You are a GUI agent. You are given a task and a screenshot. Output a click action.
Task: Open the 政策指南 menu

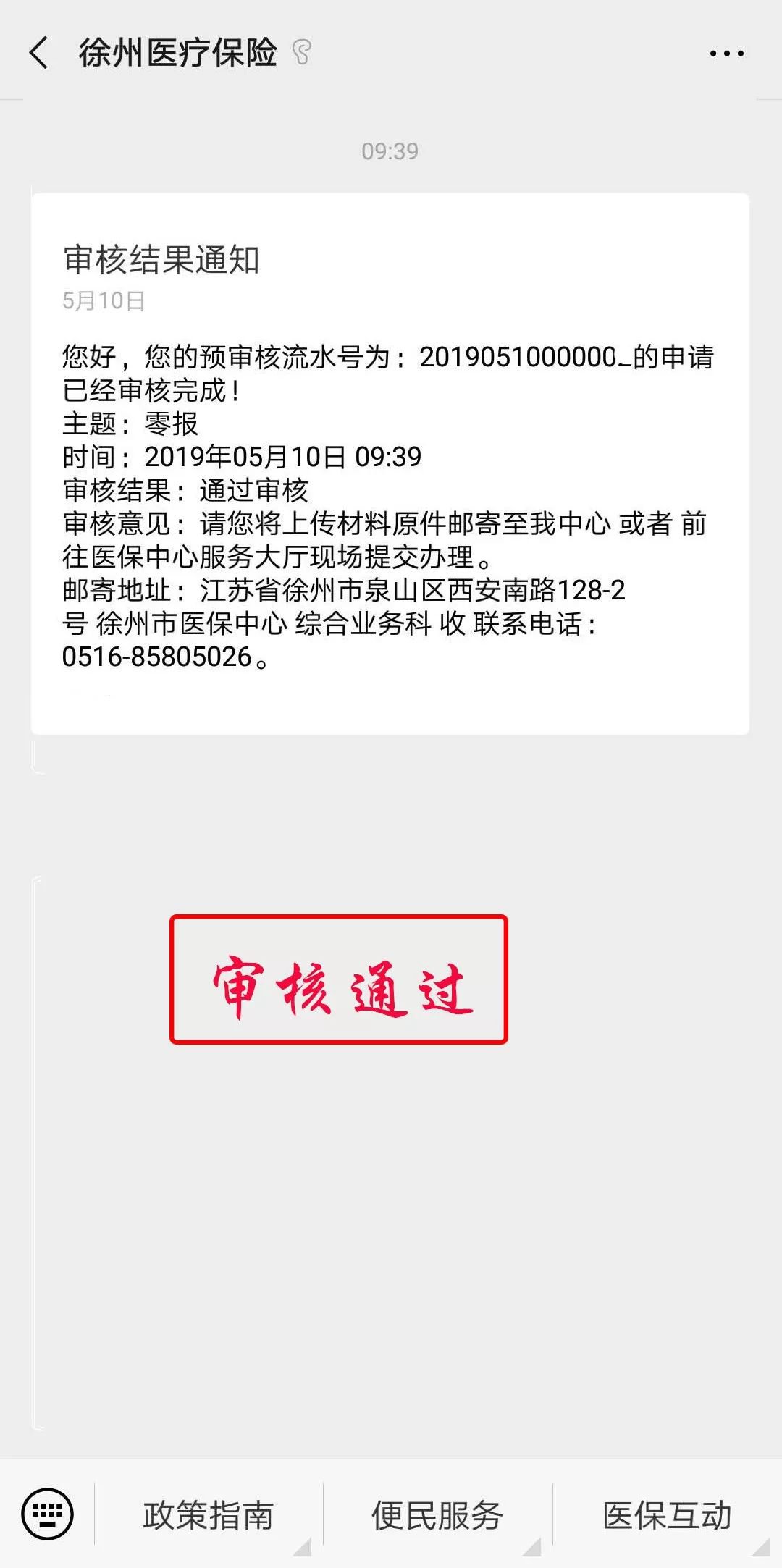(x=209, y=1515)
